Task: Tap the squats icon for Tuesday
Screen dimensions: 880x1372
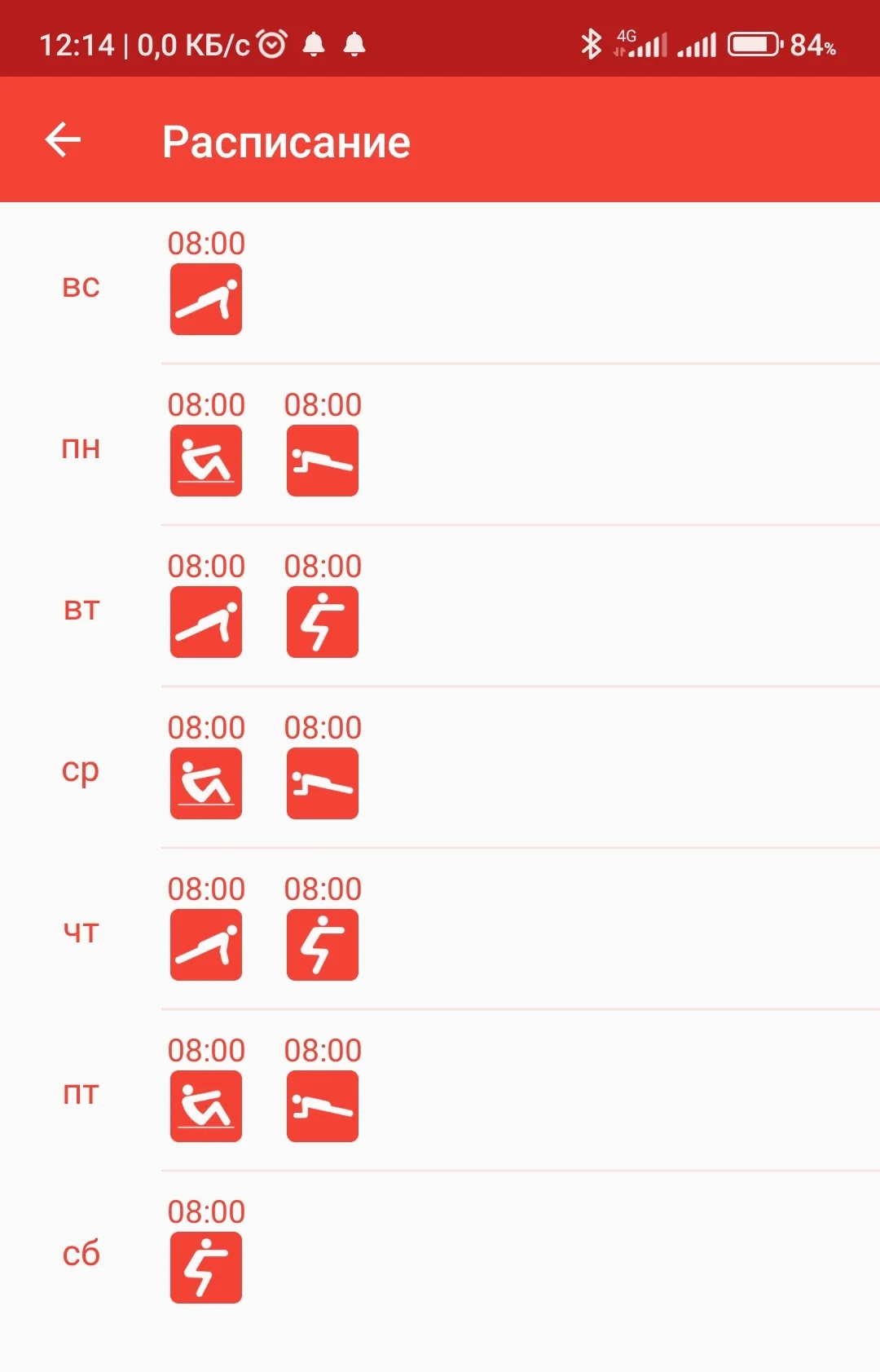Action: click(322, 620)
